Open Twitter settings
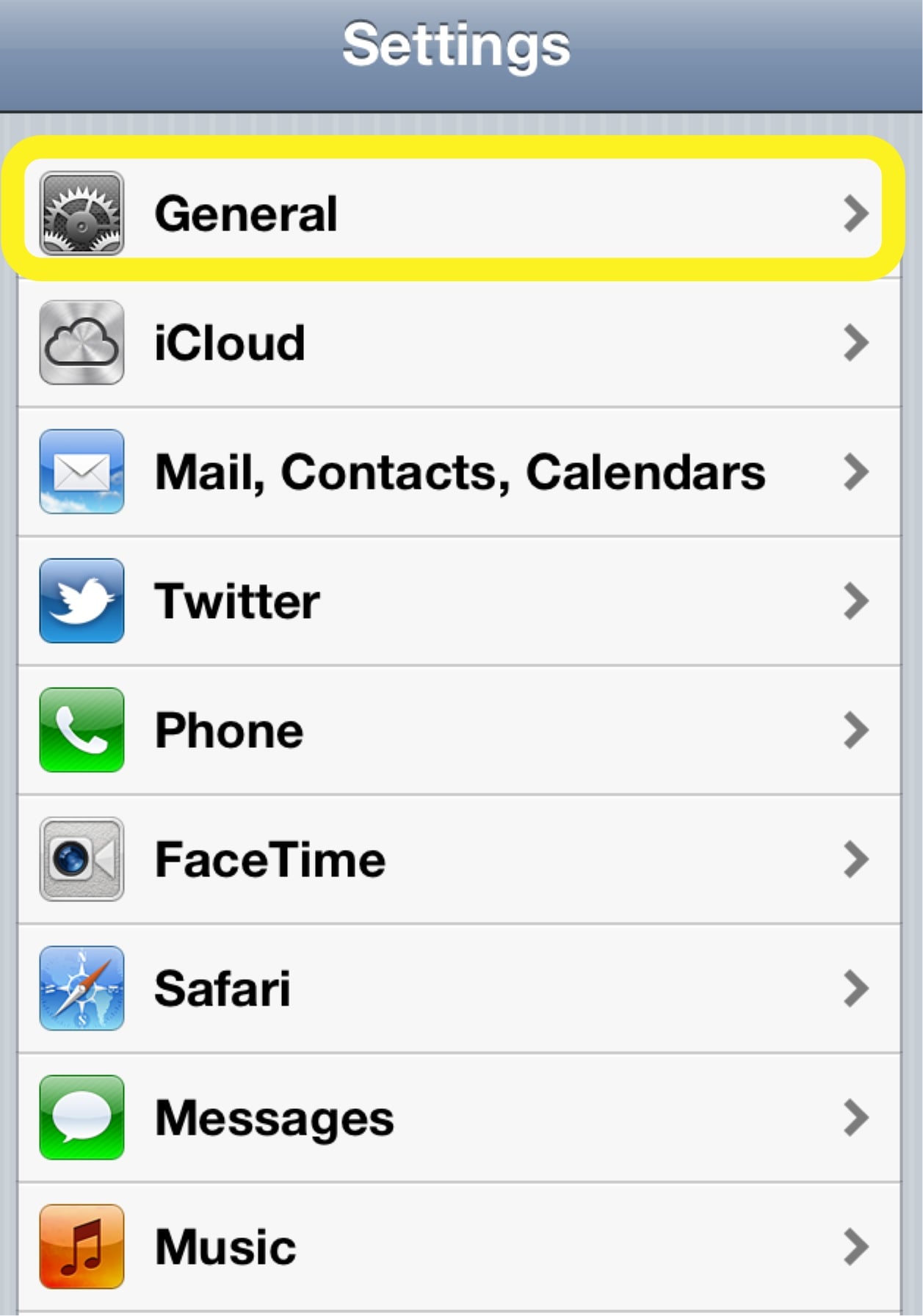The width and height of the screenshot is (923, 1316). [459, 601]
